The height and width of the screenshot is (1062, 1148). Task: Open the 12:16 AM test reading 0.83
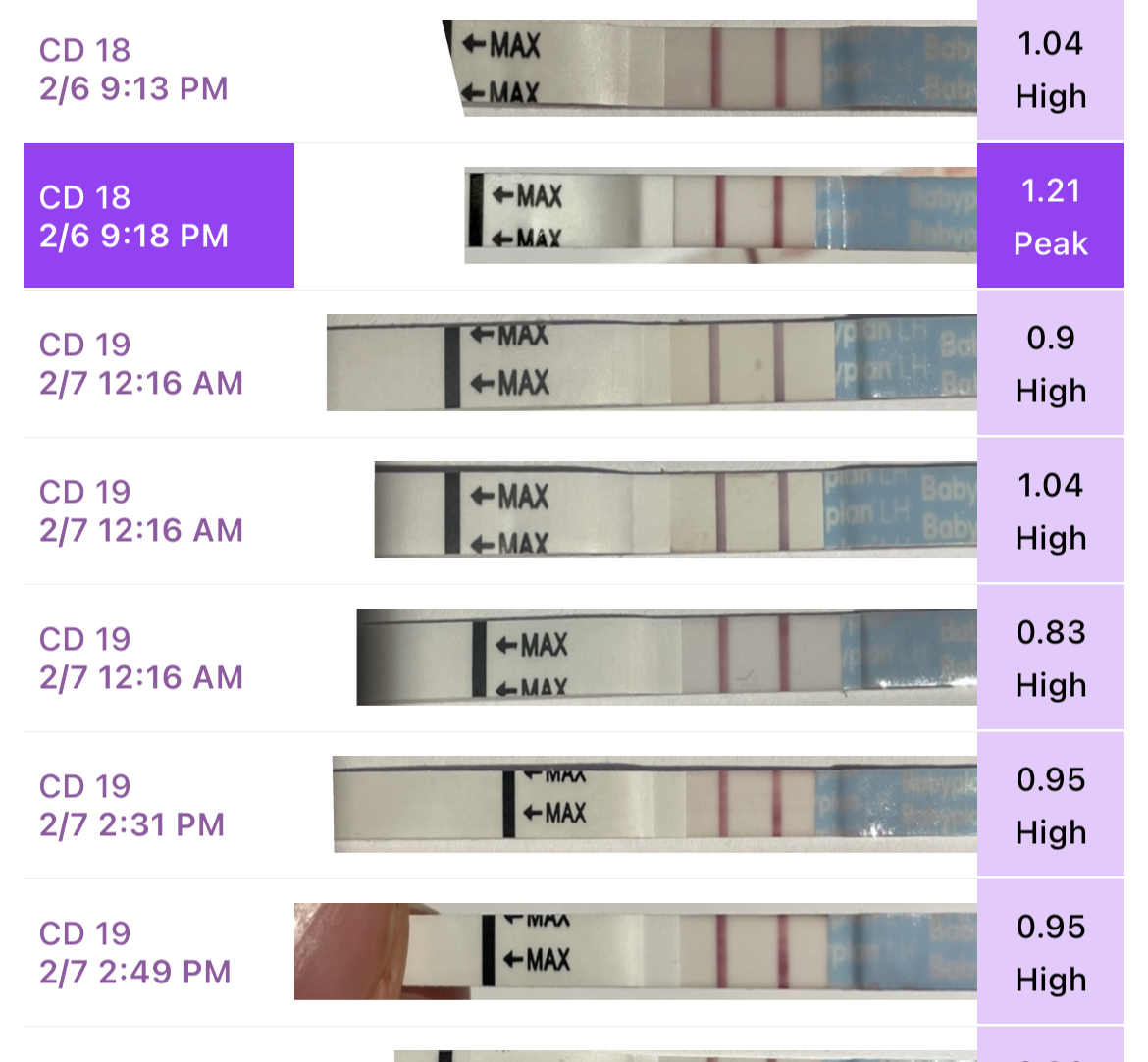coord(141,658)
